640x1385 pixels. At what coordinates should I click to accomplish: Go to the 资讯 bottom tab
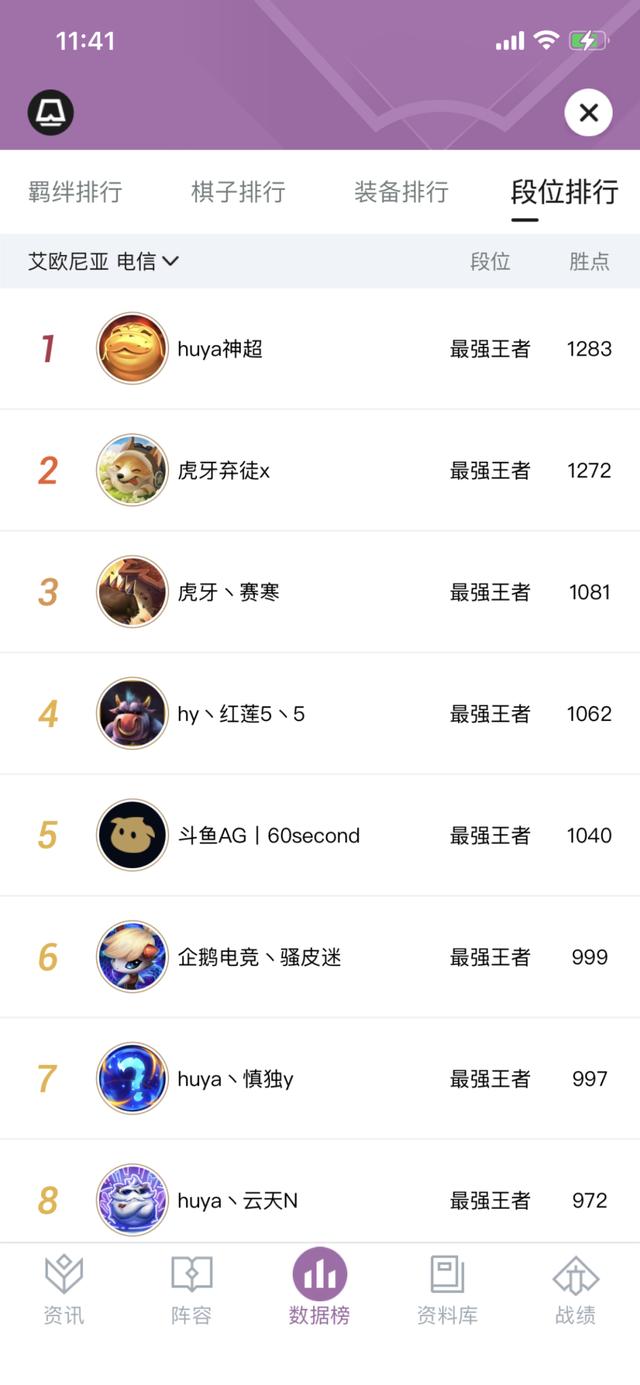[x=64, y=1290]
